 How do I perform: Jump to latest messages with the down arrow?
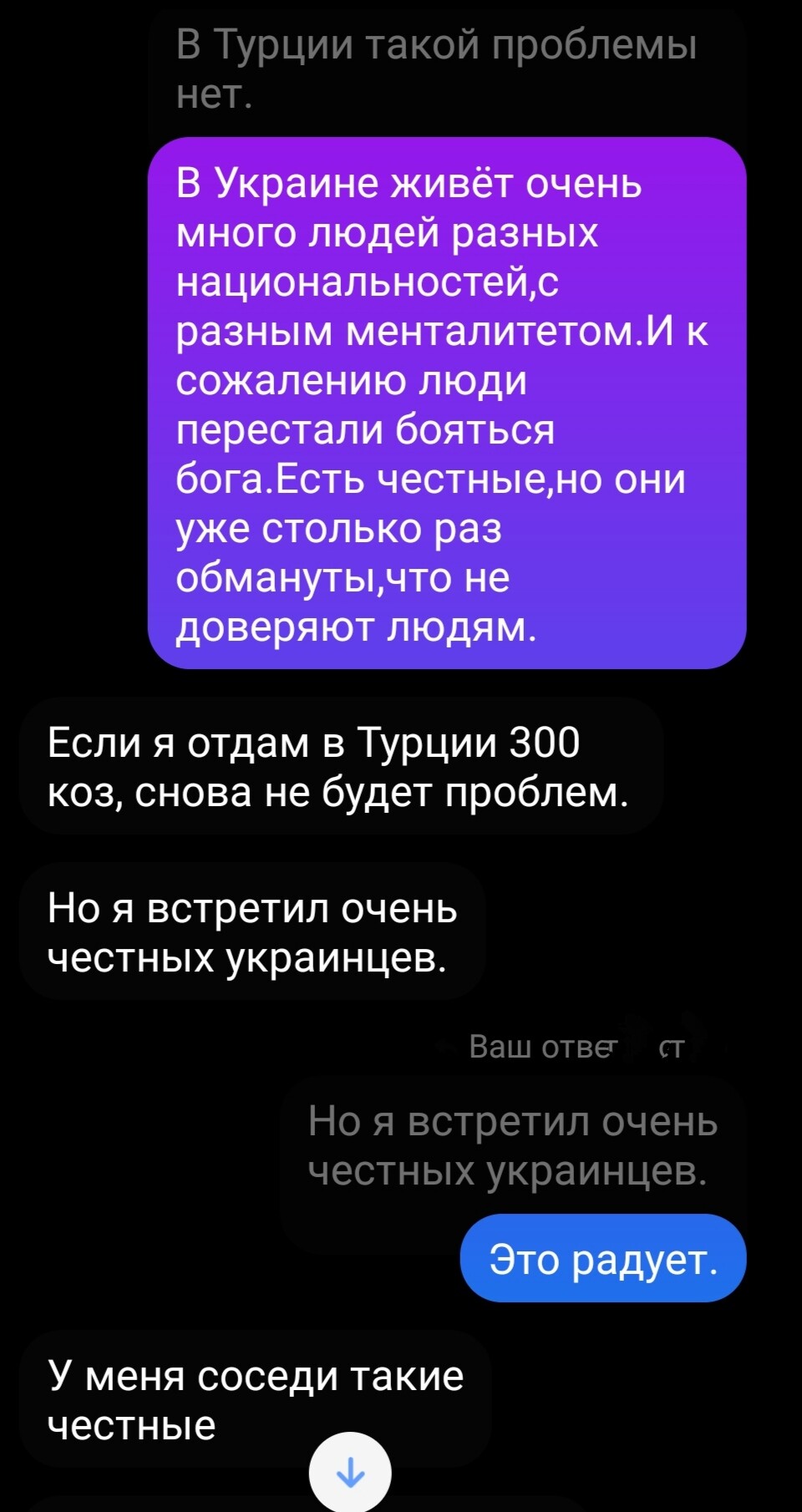tap(350, 1472)
